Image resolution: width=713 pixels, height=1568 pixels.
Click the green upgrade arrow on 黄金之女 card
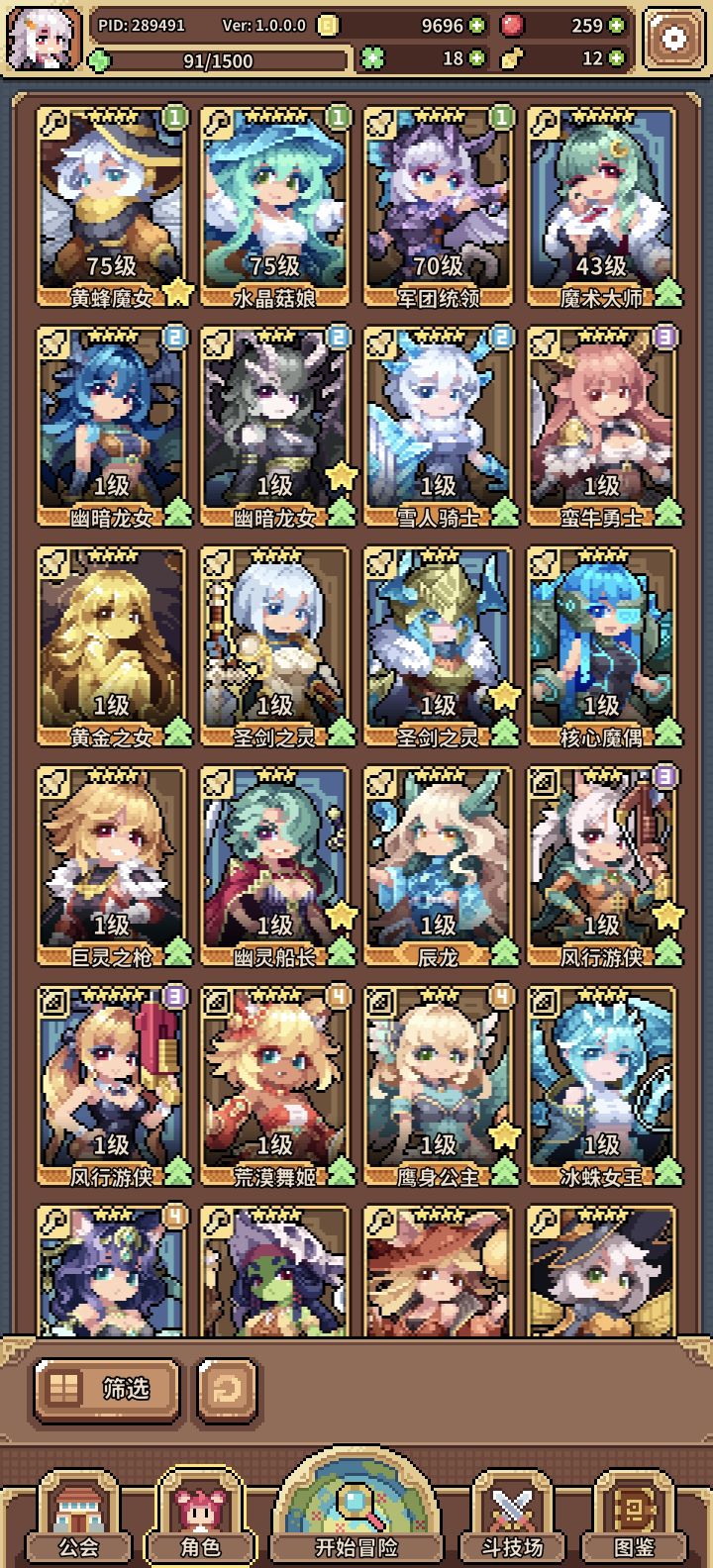[x=178, y=732]
